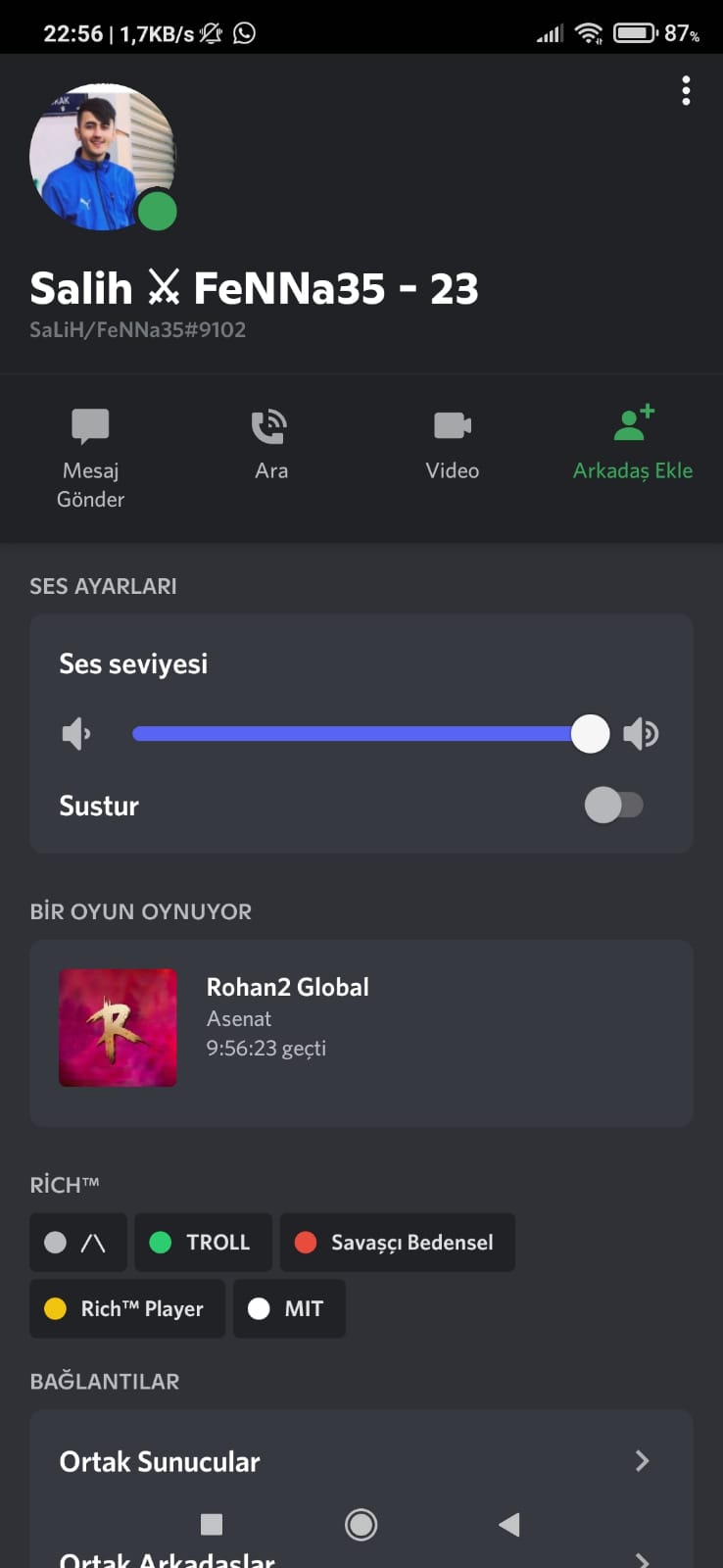Go to the system home screen
Viewport: 723px width, 1568px height.
[361, 1524]
